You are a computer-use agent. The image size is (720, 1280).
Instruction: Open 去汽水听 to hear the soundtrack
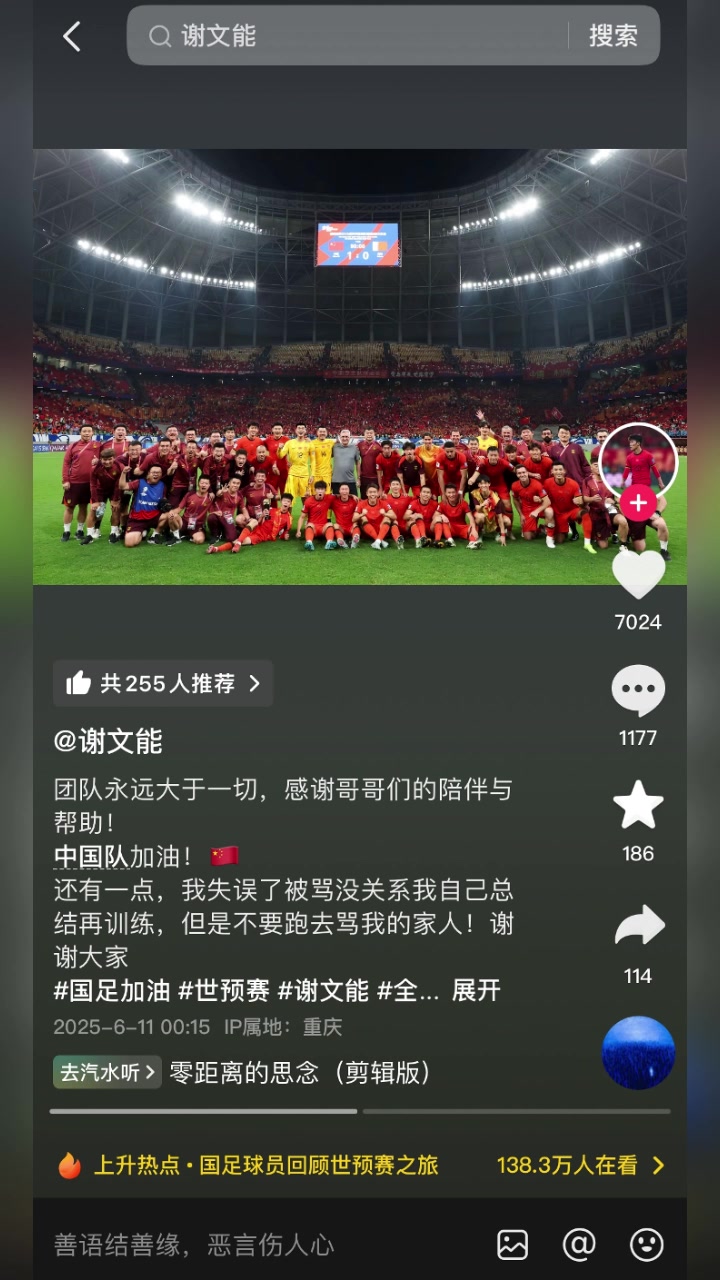[107, 1072]
